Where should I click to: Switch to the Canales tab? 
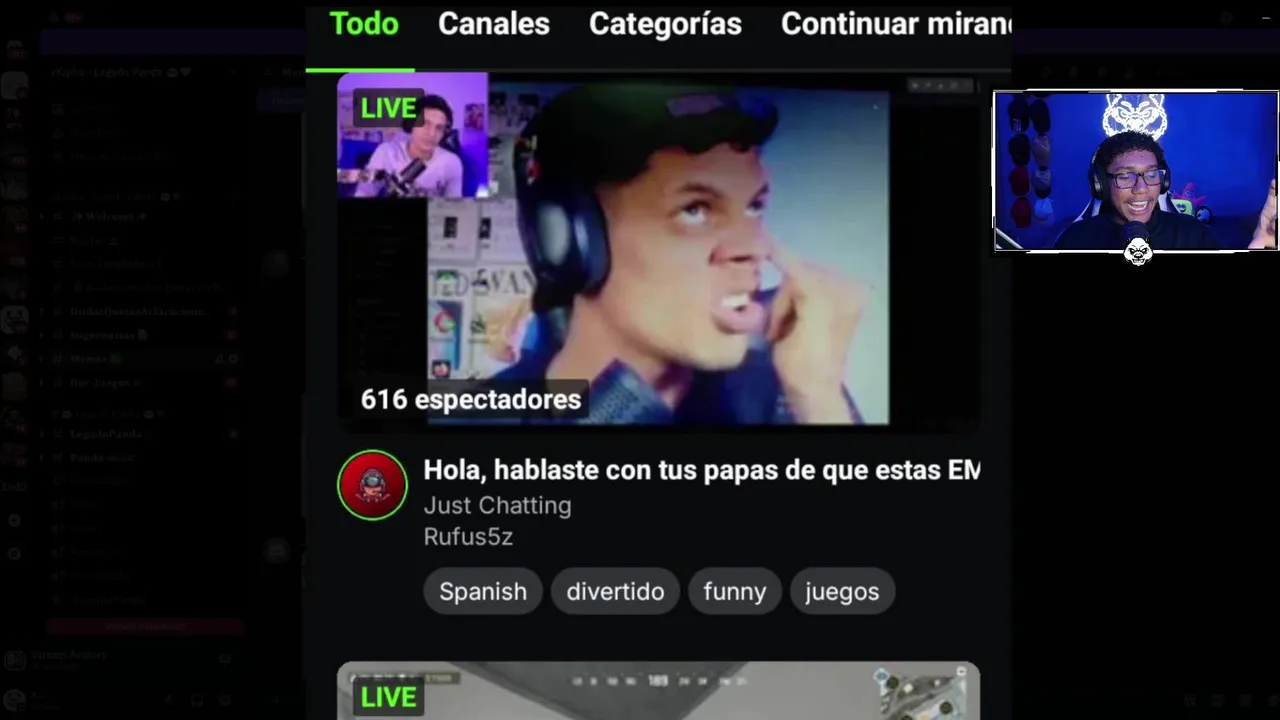tap(494, 24)
